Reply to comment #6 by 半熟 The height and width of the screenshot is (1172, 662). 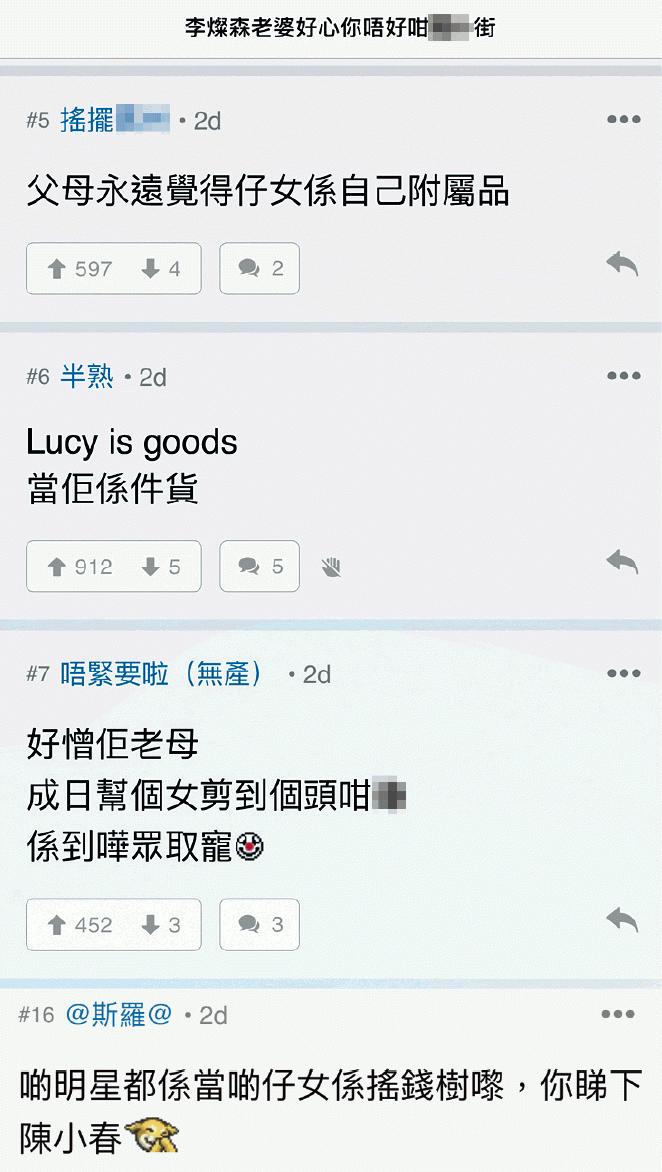[x=622, y=562]
